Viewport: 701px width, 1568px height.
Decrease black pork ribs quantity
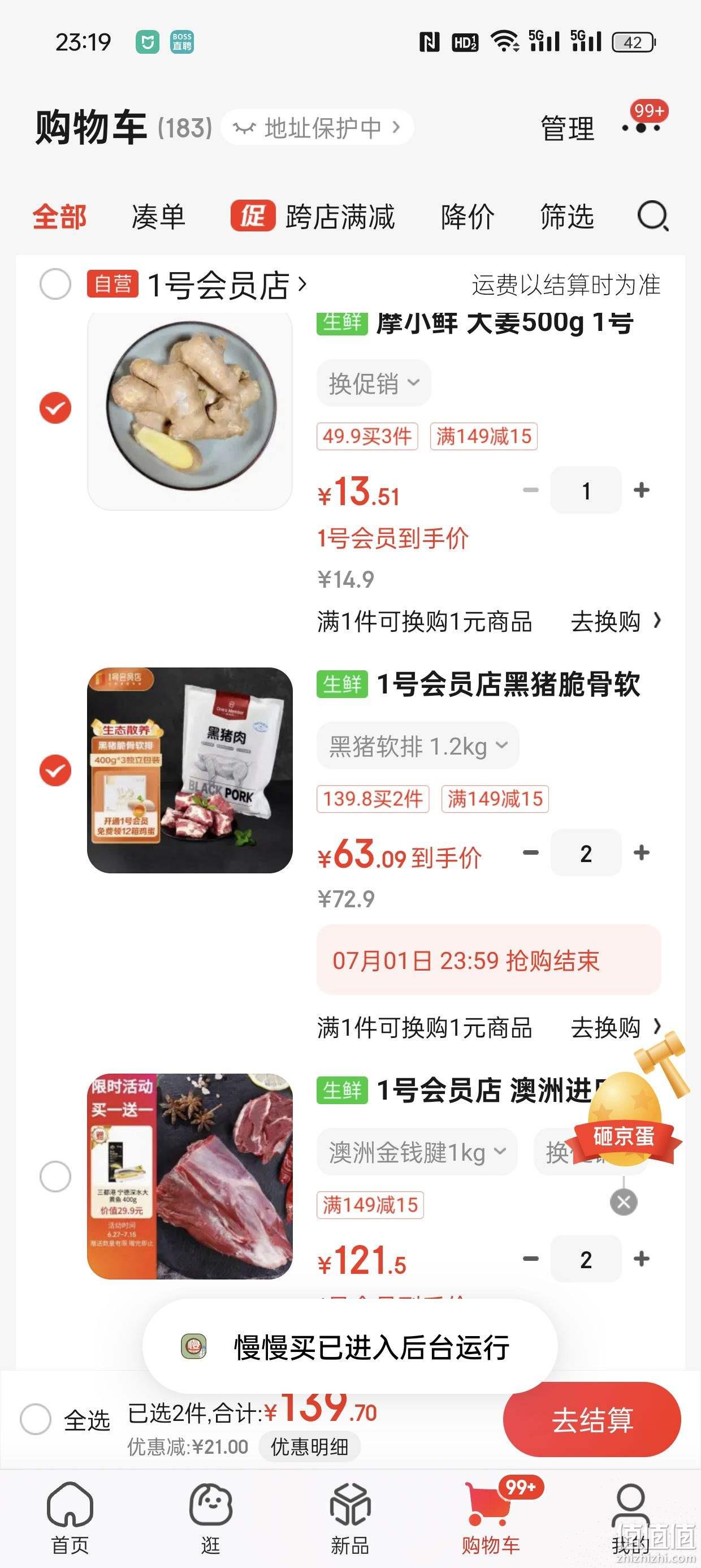pos(531,853)
